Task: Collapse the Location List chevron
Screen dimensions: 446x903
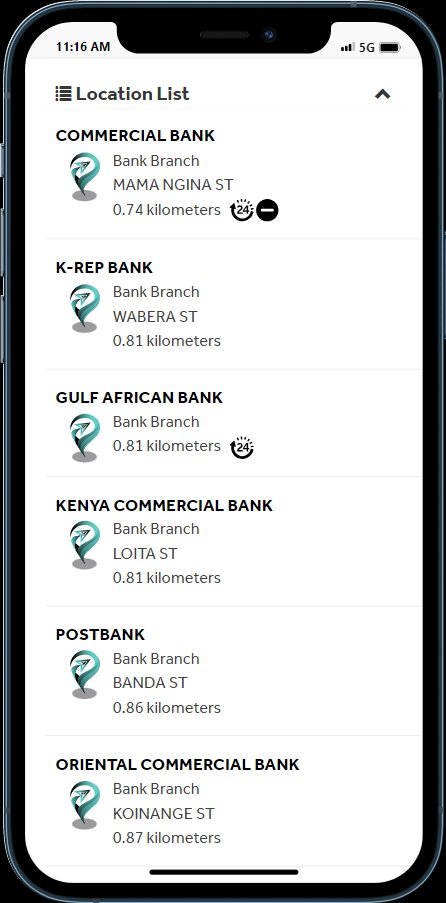Action: (x=383, y=94)
